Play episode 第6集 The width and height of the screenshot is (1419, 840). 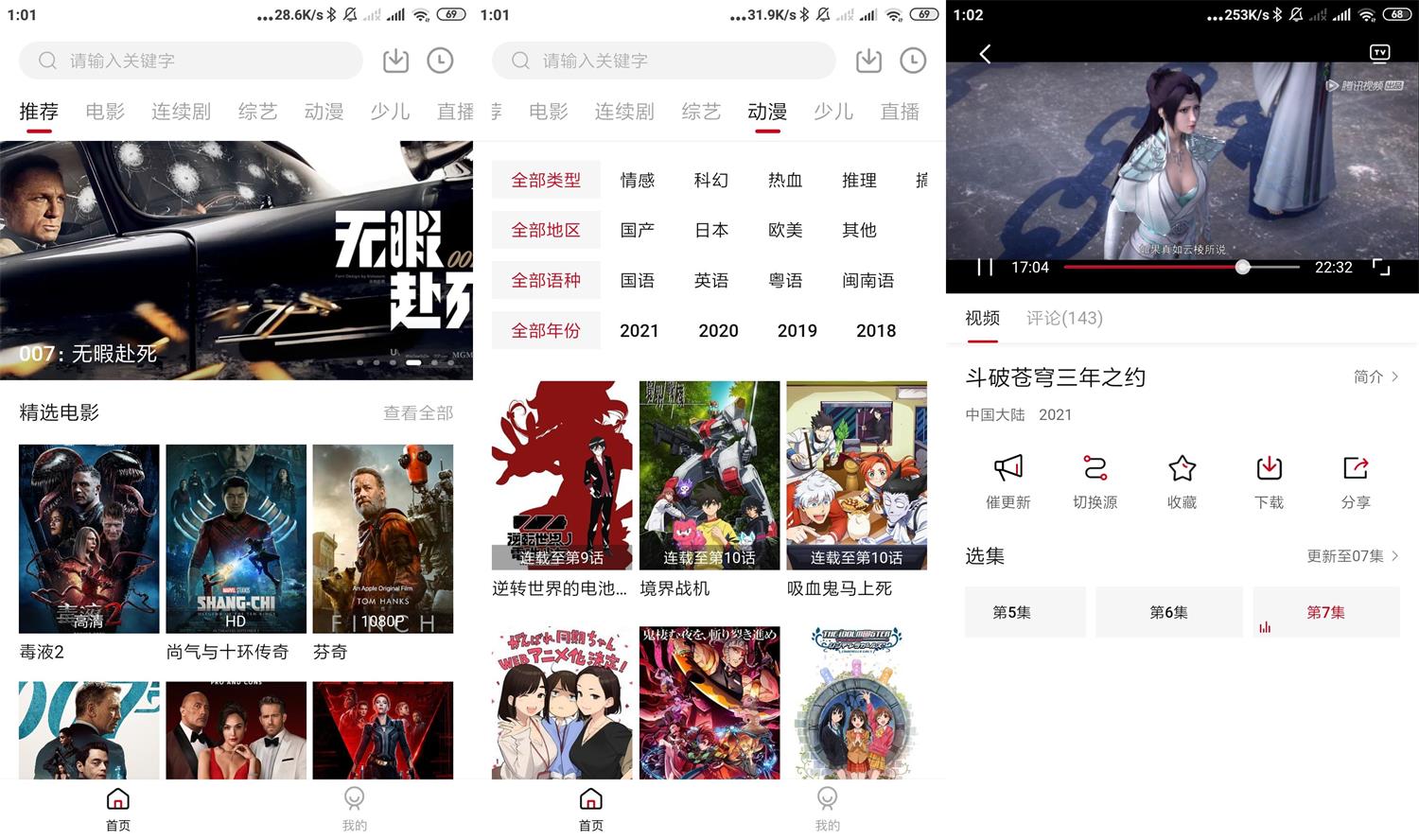[x=1168, y=612]
